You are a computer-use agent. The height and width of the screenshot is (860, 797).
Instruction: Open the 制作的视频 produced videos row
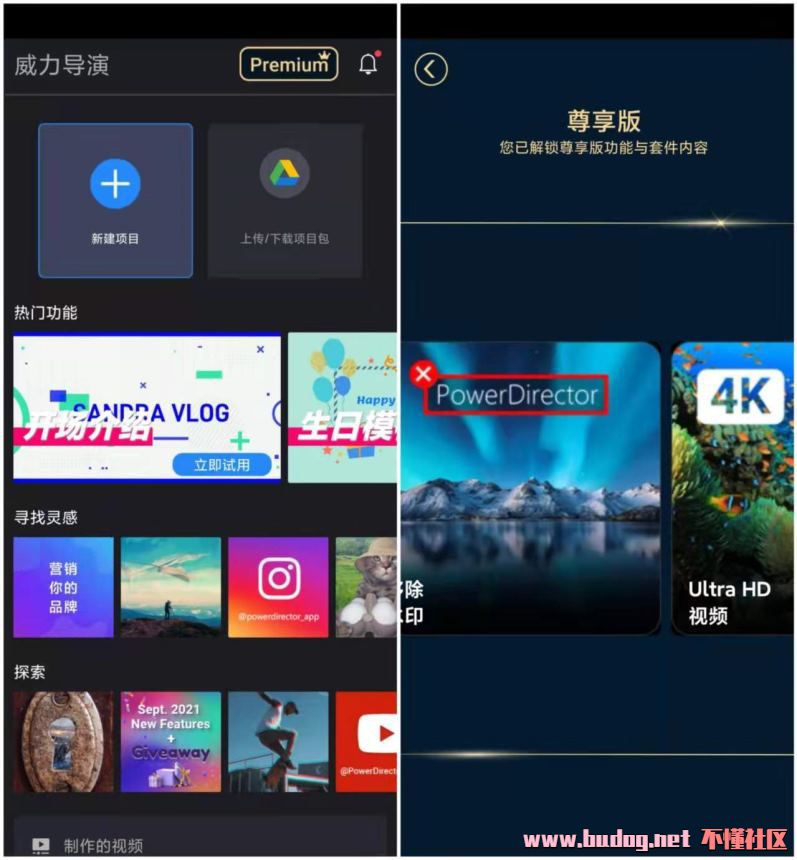tap(200, 844)
